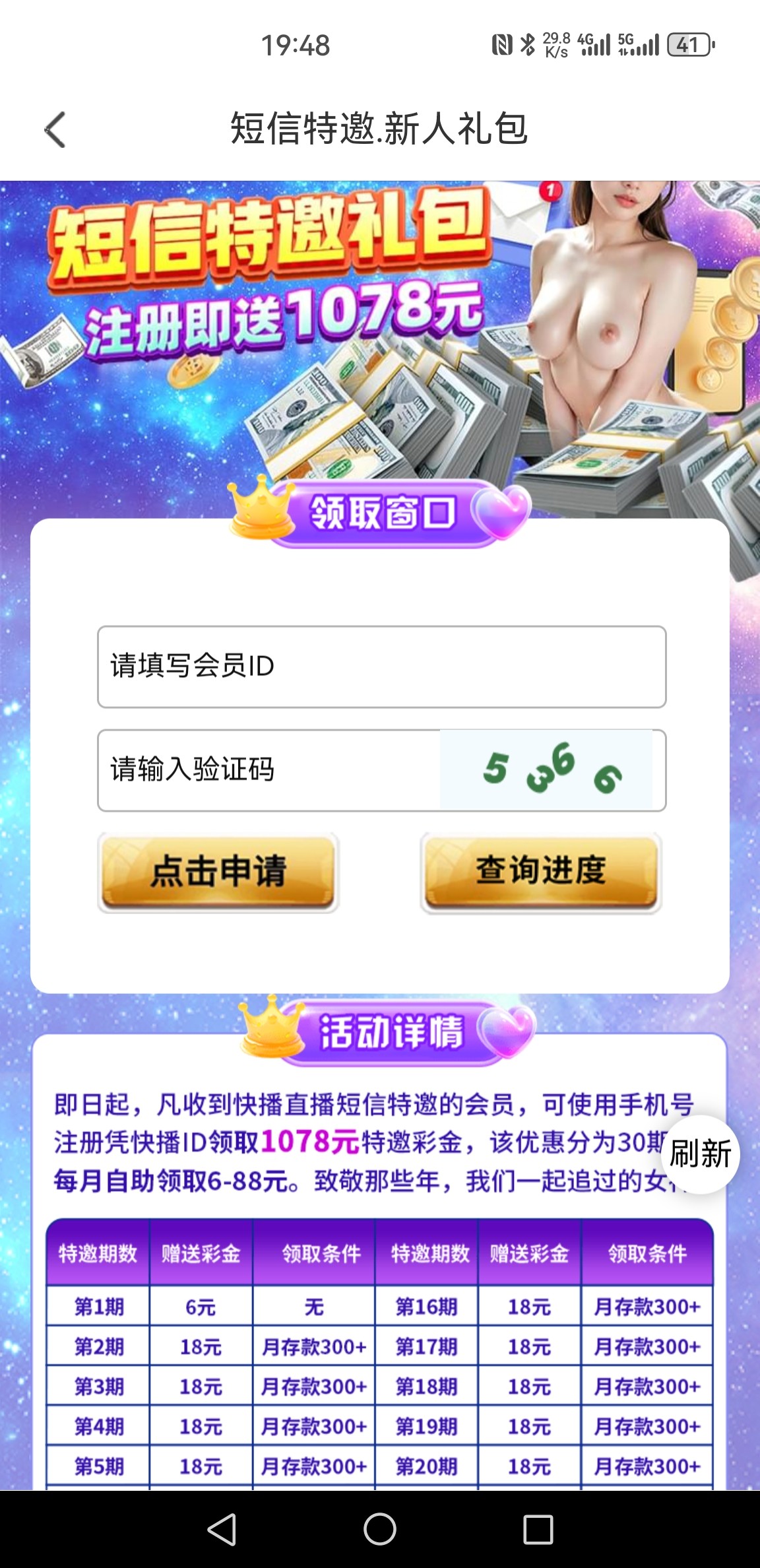Tap the floating 刷新 refresh button
Viewport: 760px width, 1568px height.
point(700,1154)
